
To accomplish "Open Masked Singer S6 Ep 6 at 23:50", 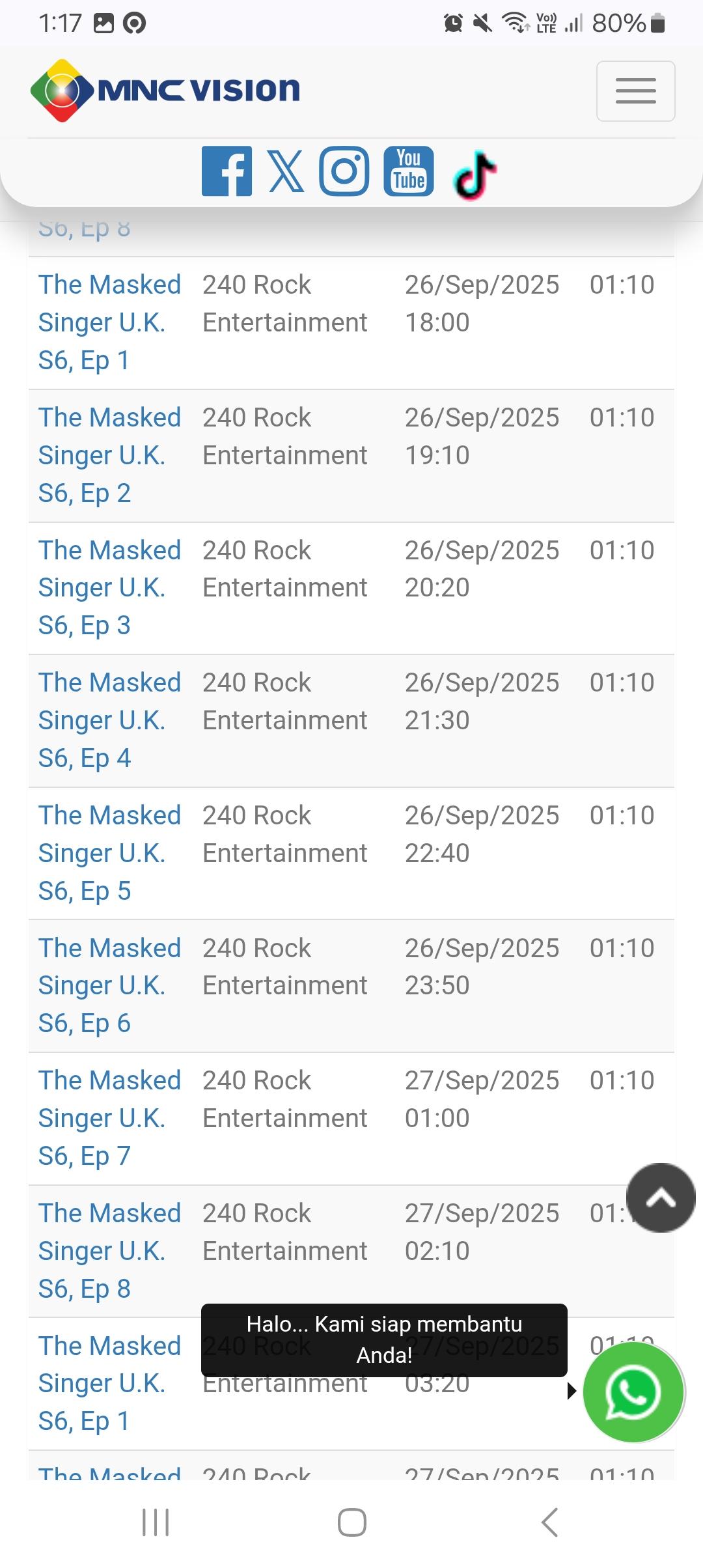I will 109,985.
